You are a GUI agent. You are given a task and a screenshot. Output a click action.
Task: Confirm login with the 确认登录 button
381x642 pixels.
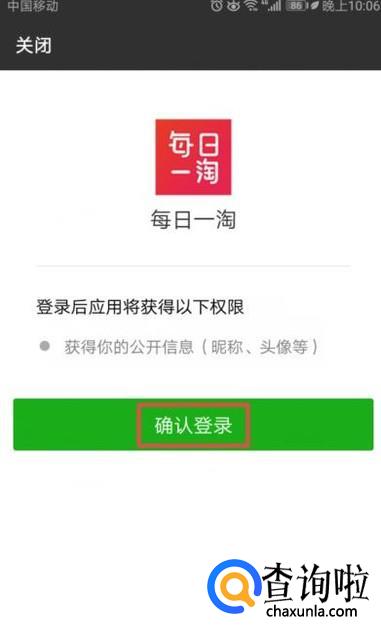tap(193, 425)
